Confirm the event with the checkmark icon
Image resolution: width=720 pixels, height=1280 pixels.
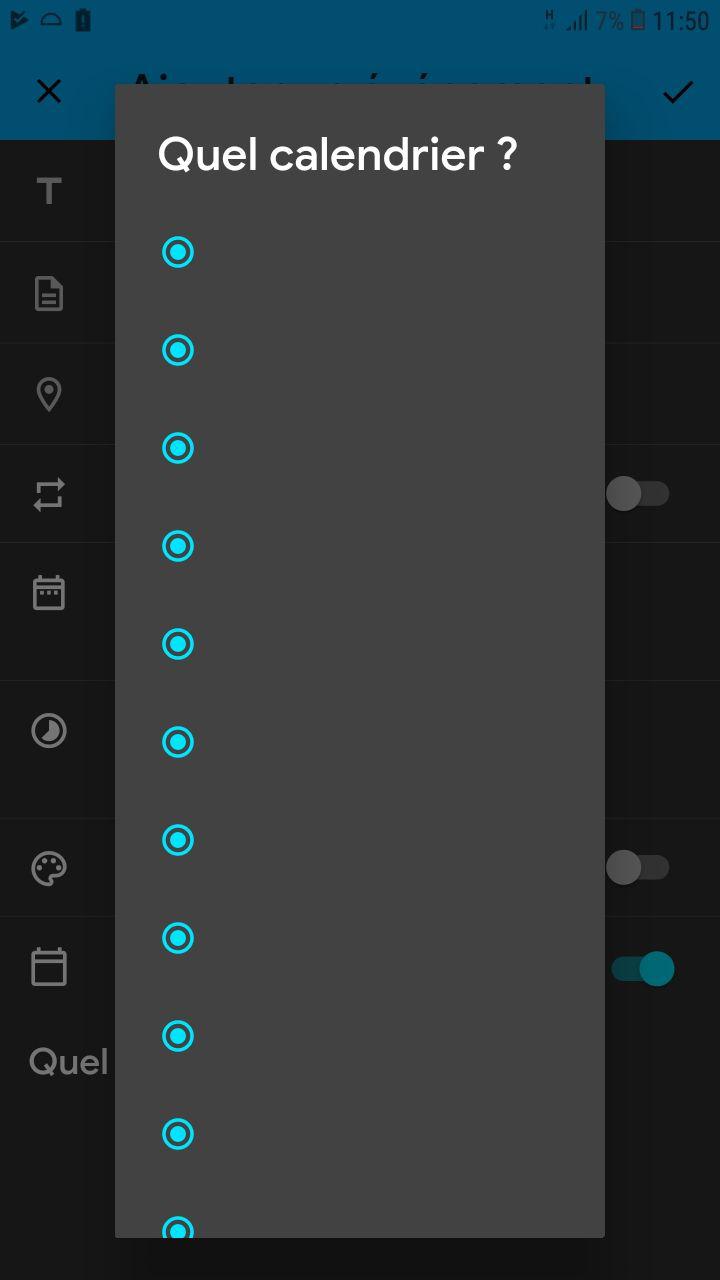[x=677, y=92]
